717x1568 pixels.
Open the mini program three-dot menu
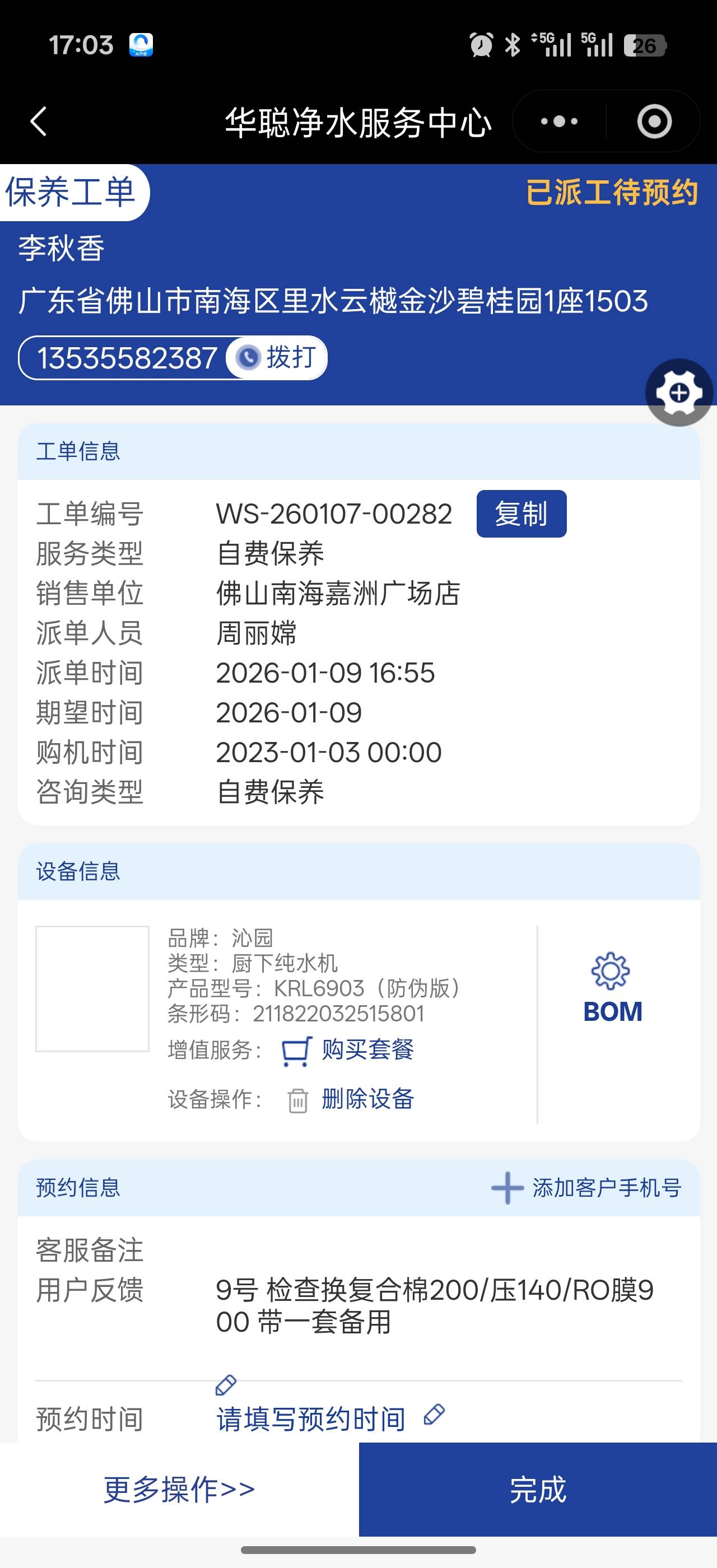click(558, 121)
